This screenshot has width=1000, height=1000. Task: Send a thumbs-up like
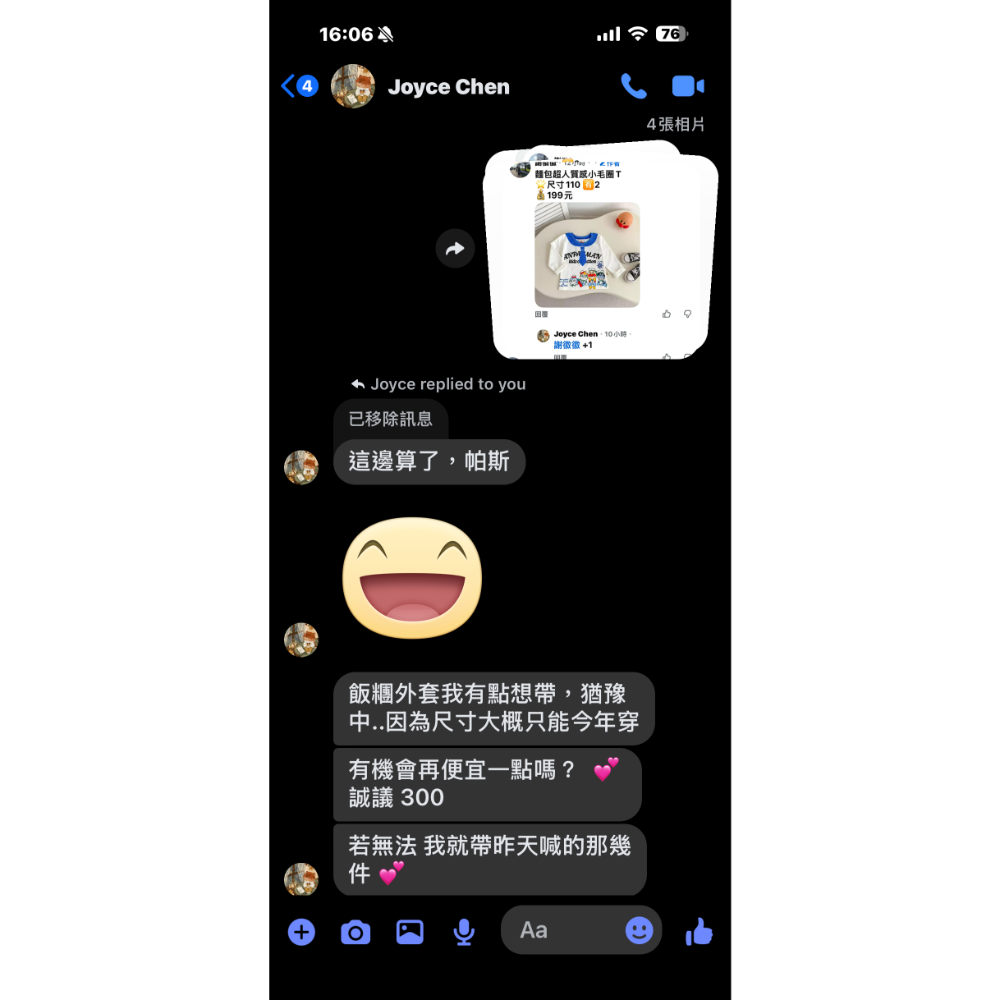[699, 932]
